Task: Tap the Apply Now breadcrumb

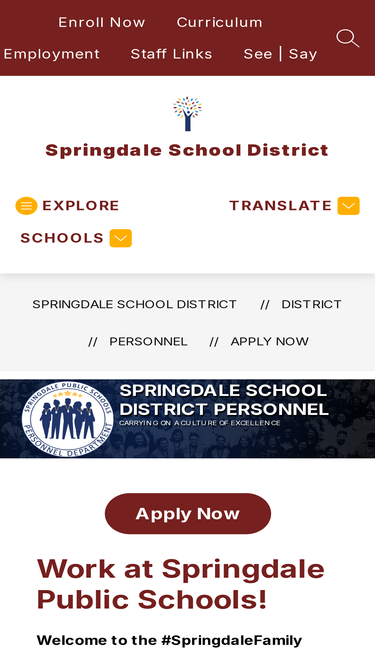Action: tap(270, 342)
